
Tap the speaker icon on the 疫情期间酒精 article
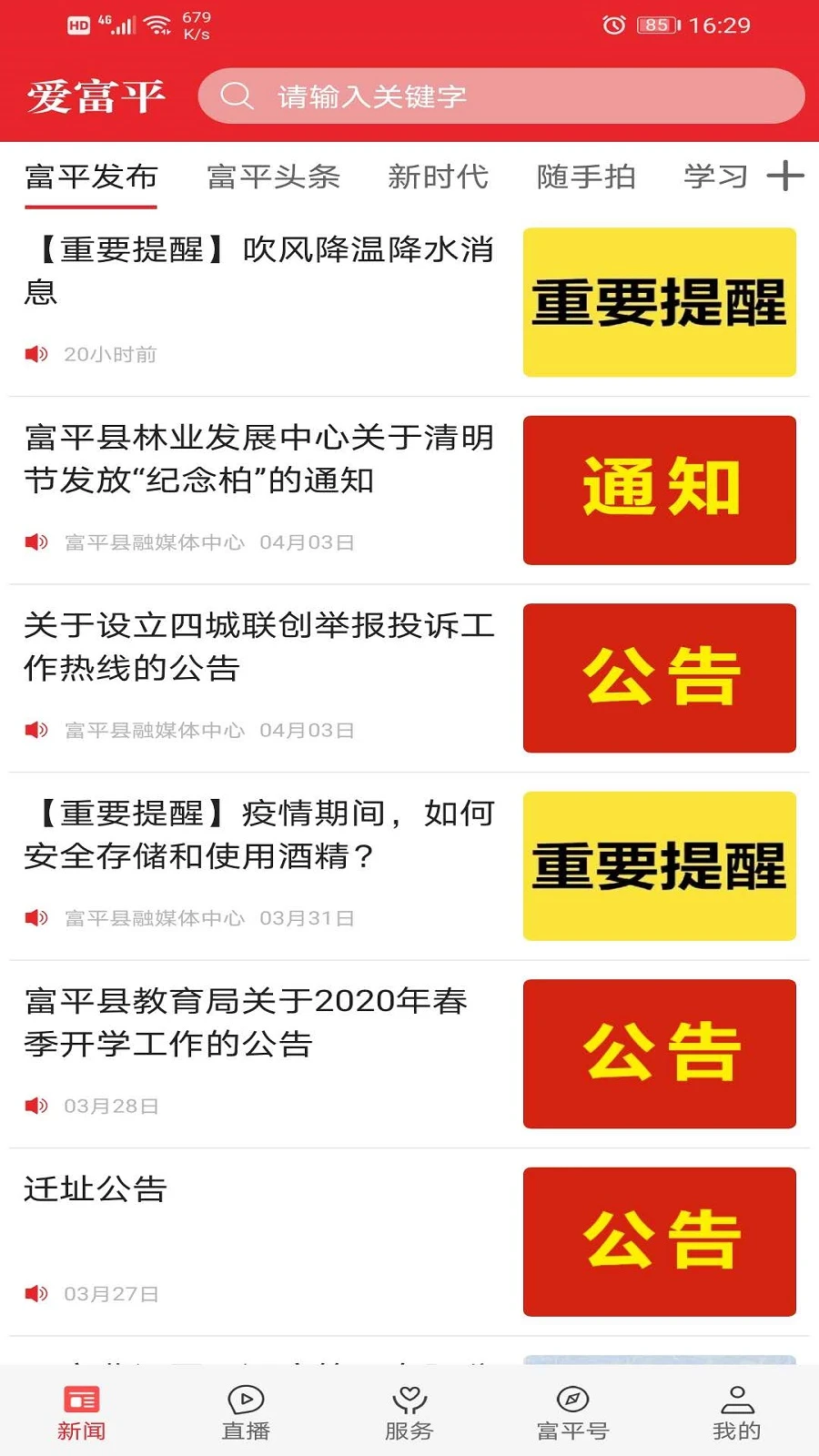coord(35,918)
